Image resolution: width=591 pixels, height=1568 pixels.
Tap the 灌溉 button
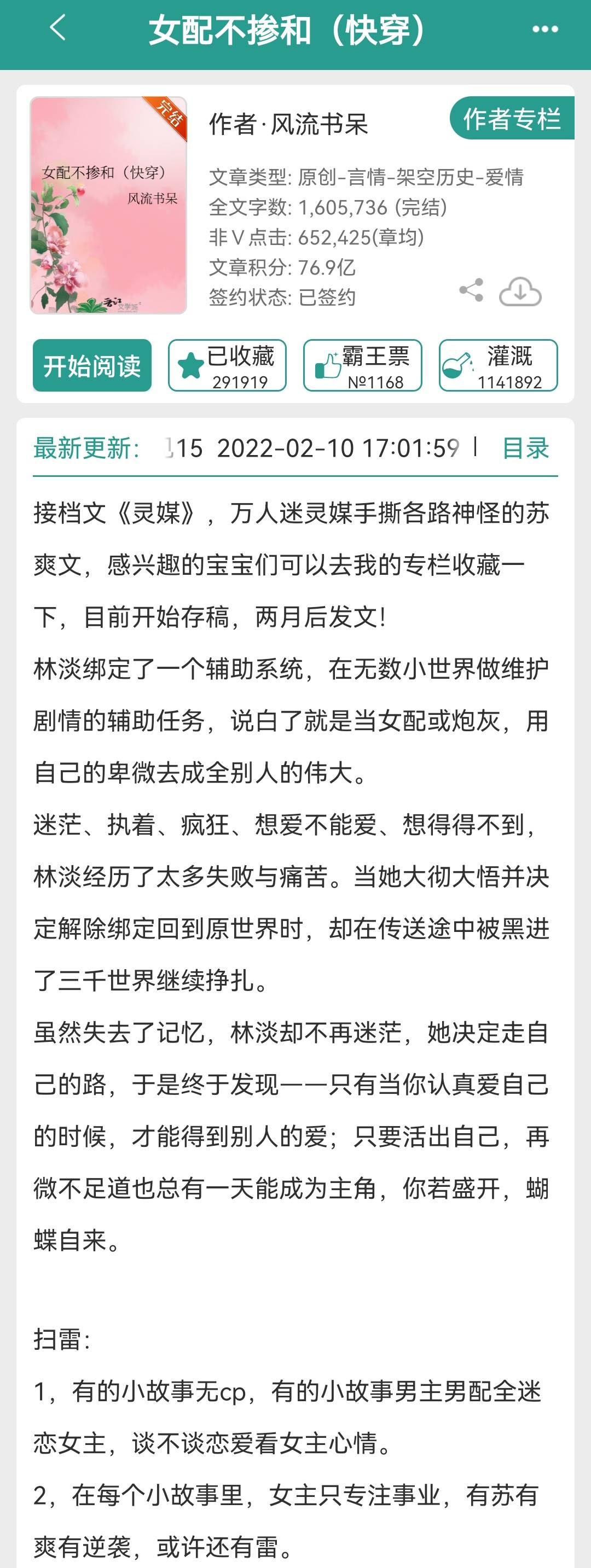tap(498, 366)
